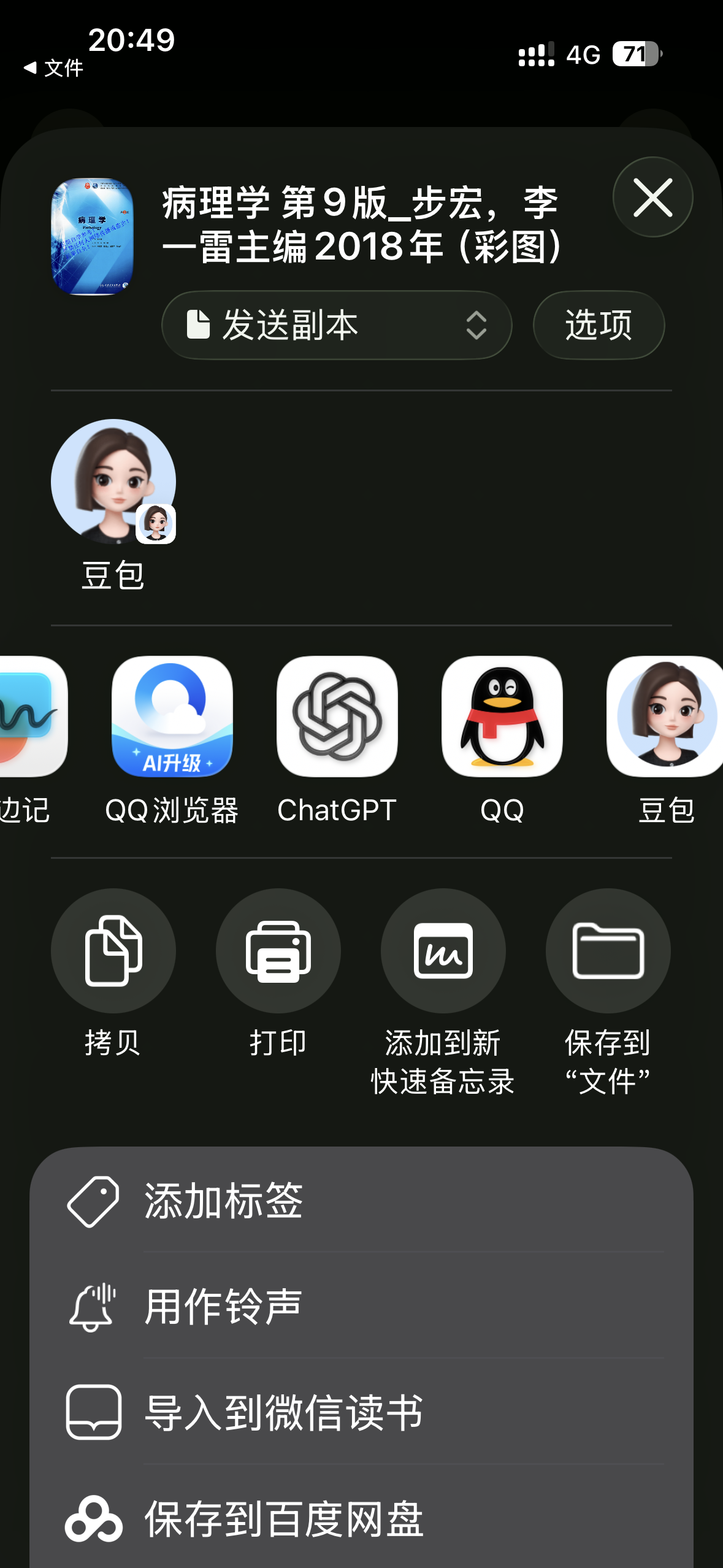Select 用作铃声 option
723x1568 pixels.
click(x=361, y=1306)
